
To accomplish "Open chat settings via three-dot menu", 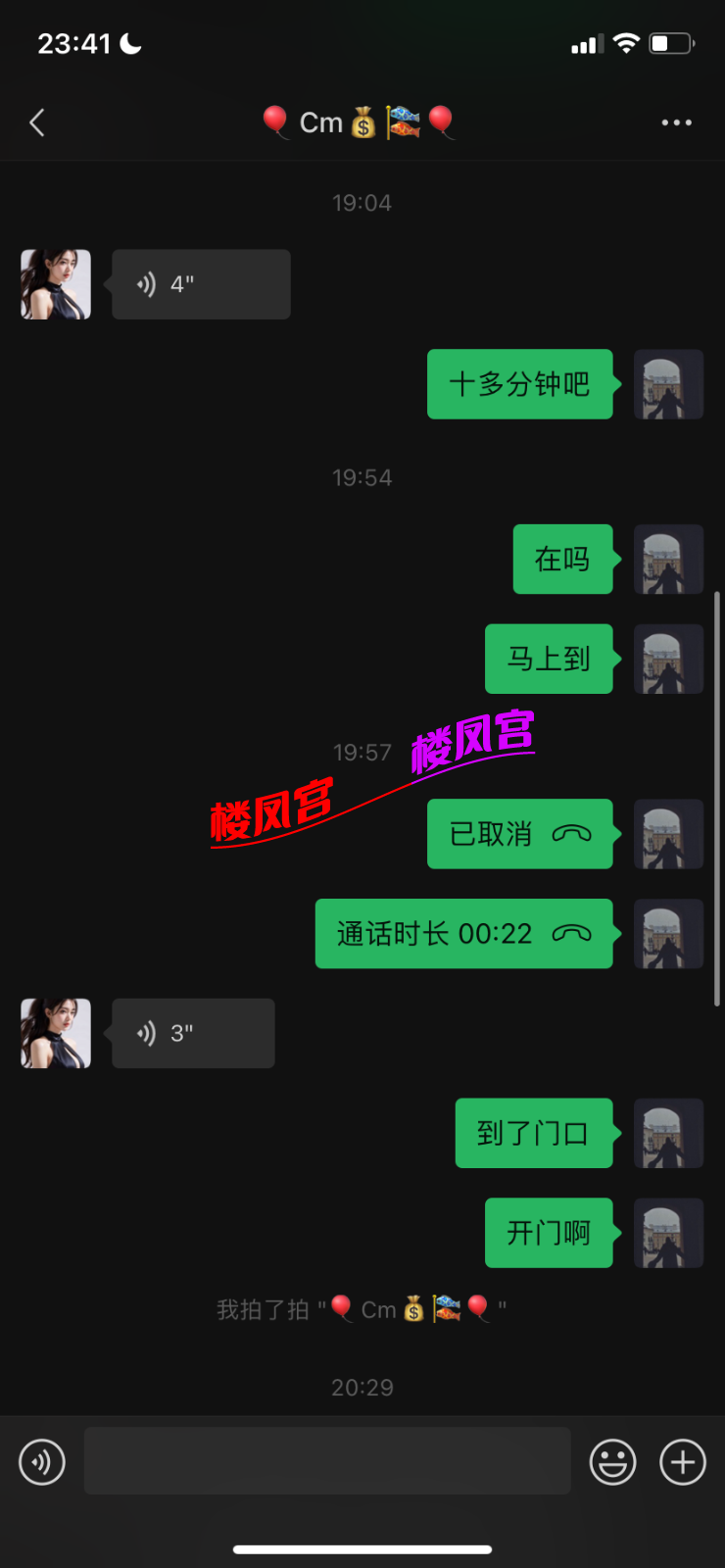I will (676, 122).
